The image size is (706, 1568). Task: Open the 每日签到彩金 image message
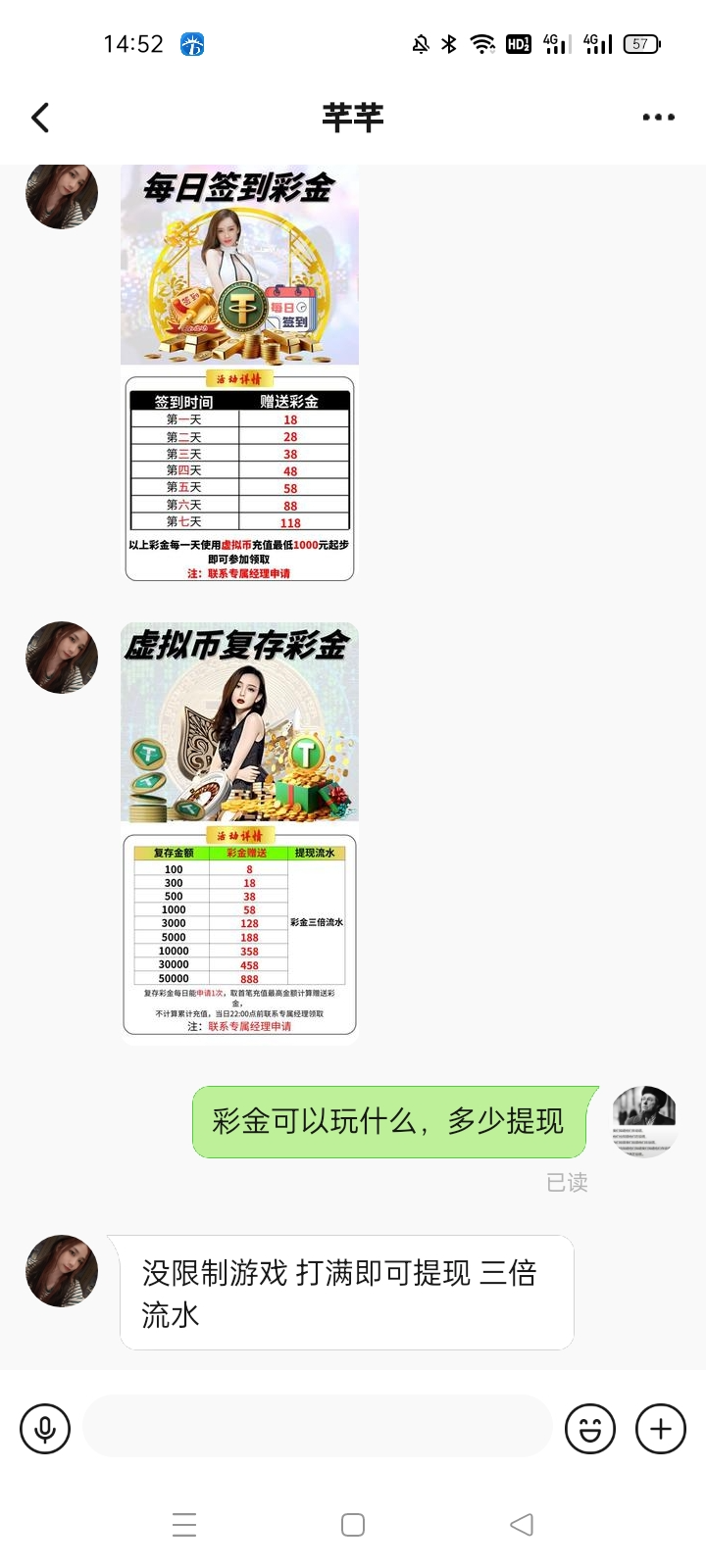pyautogui.click(x=239, y=372)
